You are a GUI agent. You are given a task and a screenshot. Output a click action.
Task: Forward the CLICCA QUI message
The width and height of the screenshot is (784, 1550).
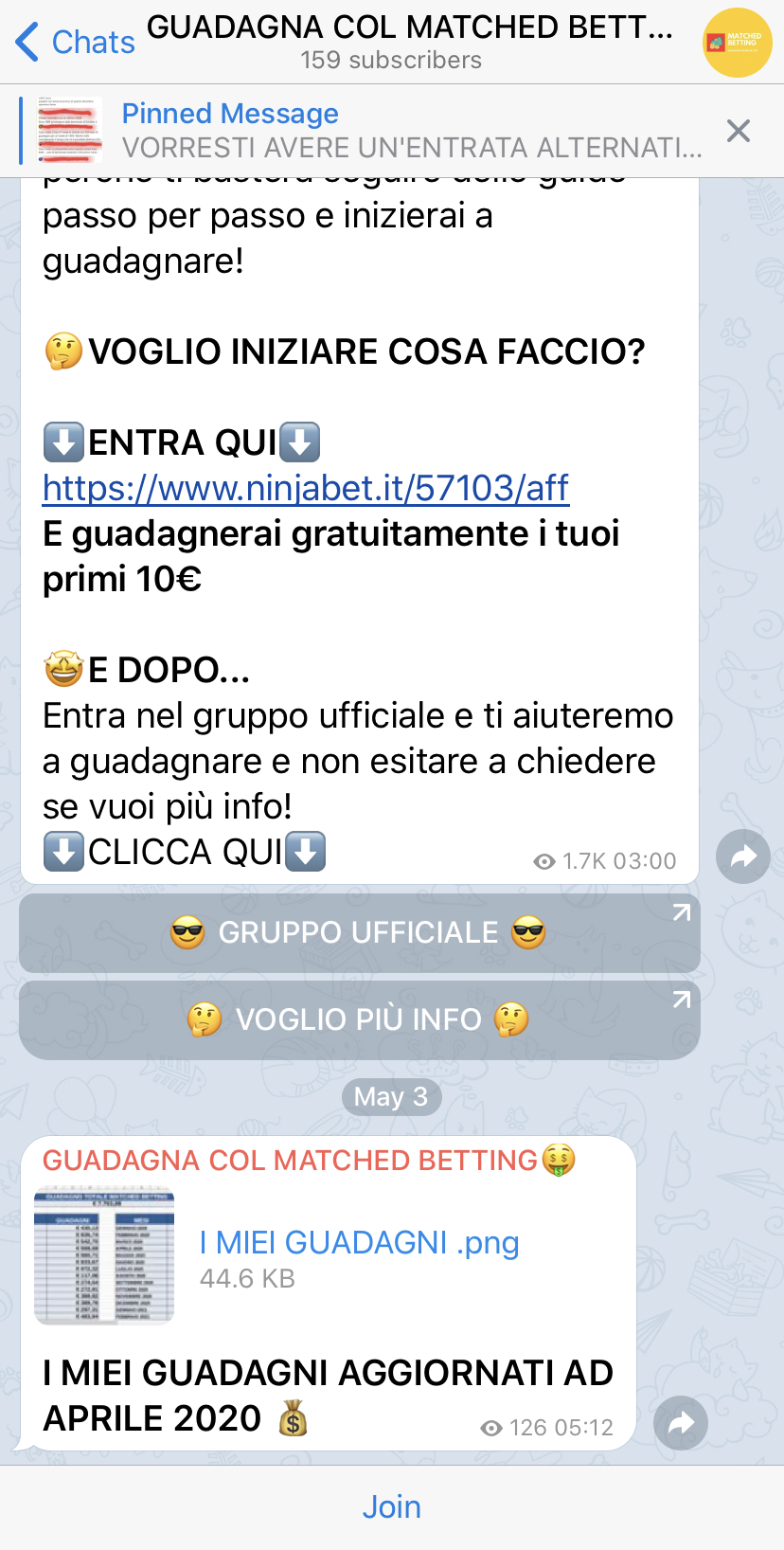[742, 857]
